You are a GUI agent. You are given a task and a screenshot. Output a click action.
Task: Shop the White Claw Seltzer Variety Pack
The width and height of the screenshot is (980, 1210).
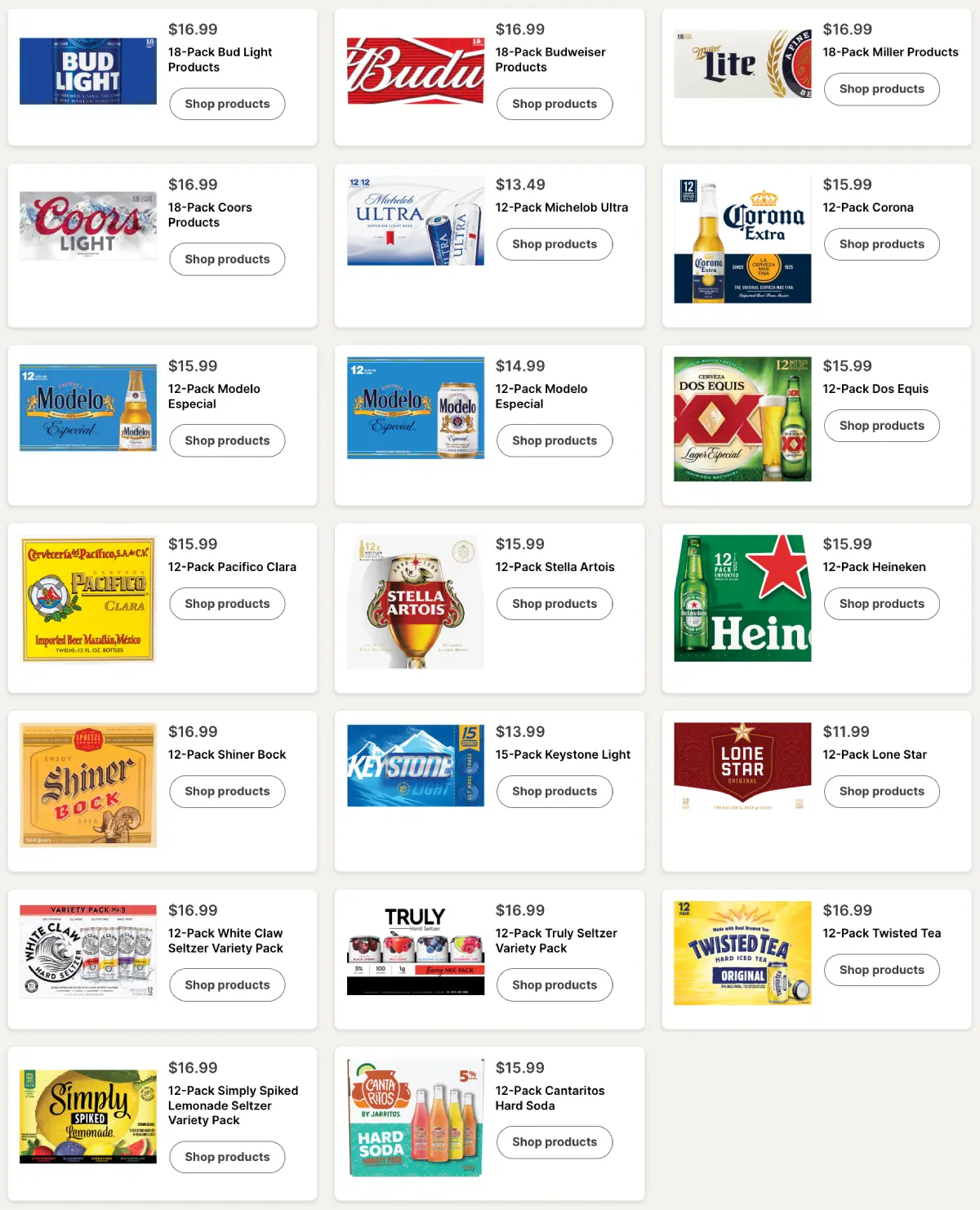click(x=227, y=985)
